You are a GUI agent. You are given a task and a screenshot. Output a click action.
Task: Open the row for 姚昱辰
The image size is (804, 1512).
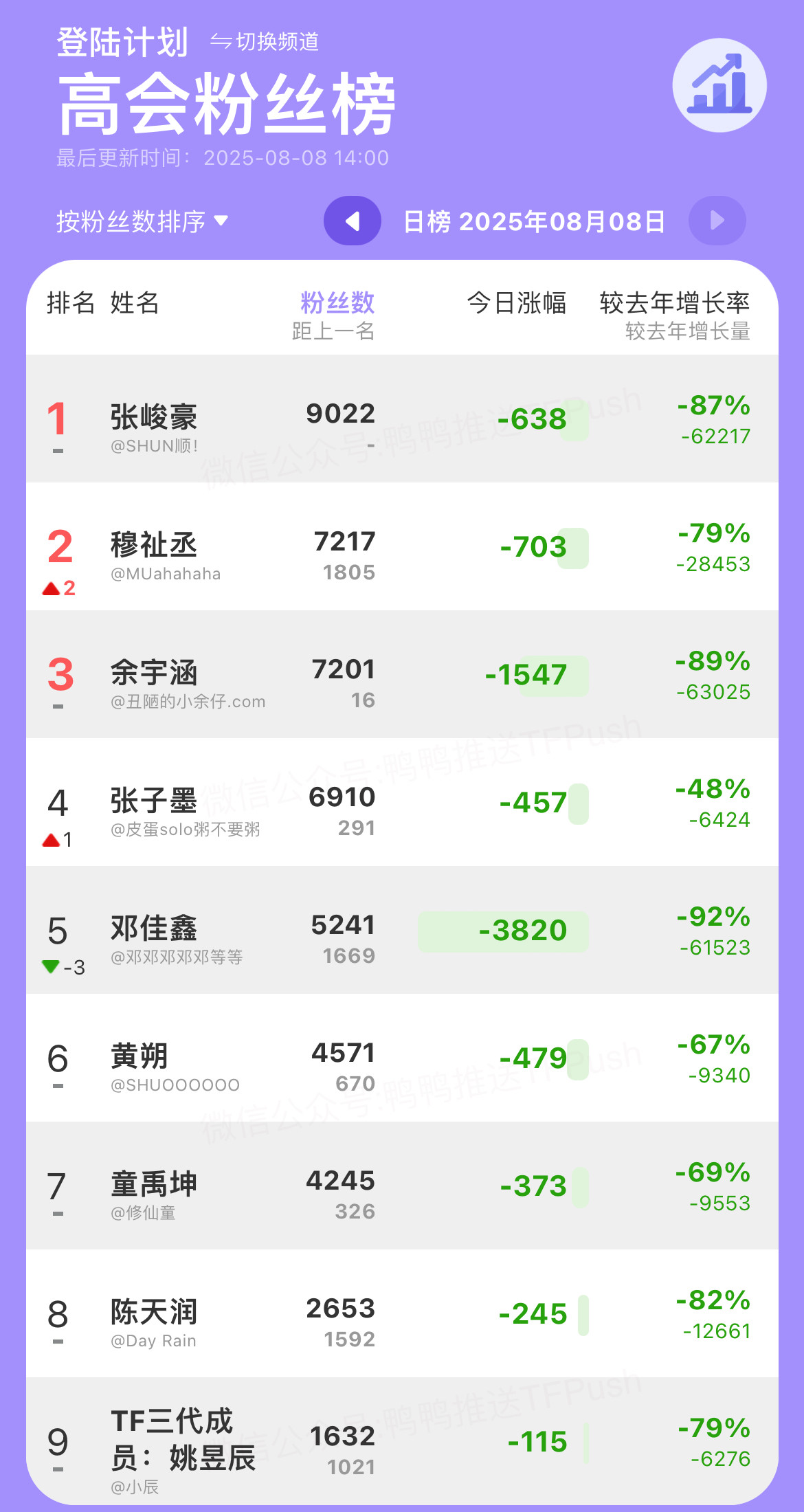pyautogui.click(x=402, y=1441)
